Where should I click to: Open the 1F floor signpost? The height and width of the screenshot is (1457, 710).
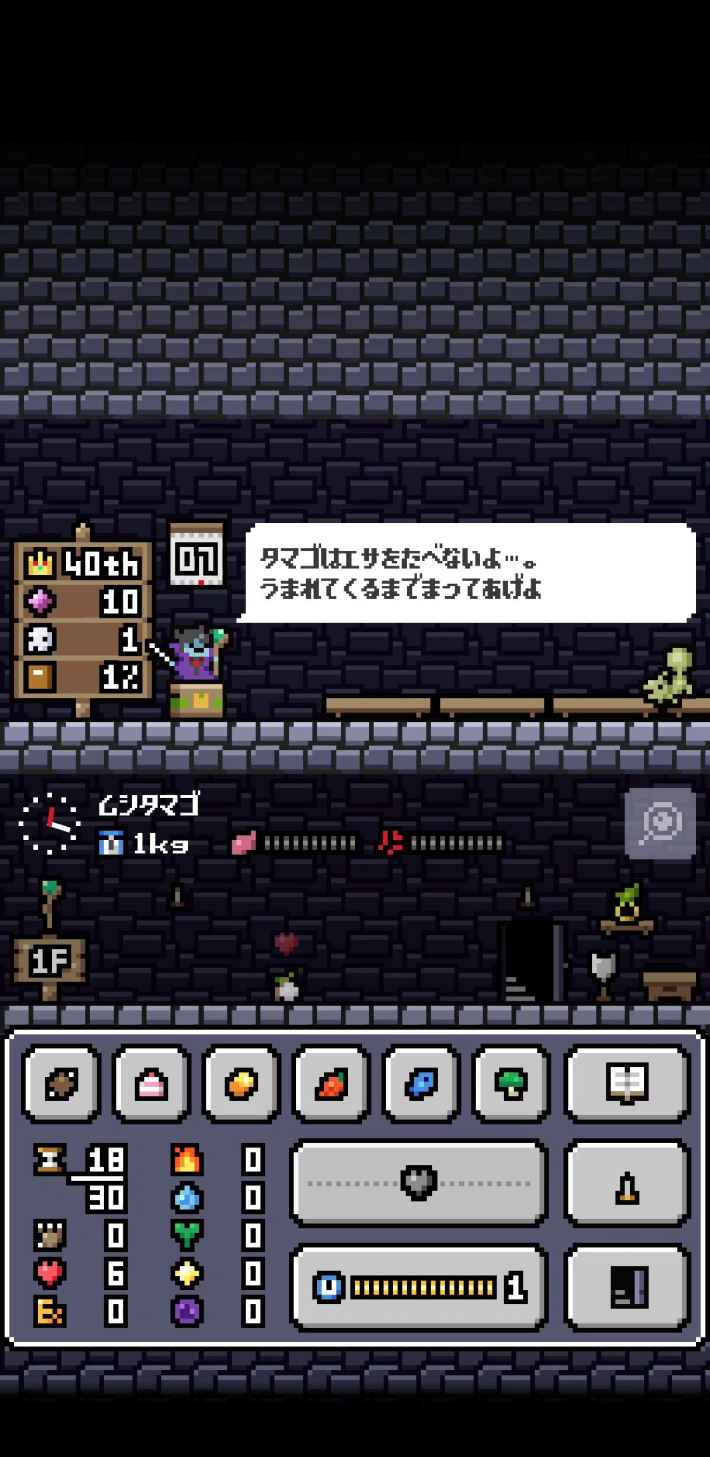50,961
